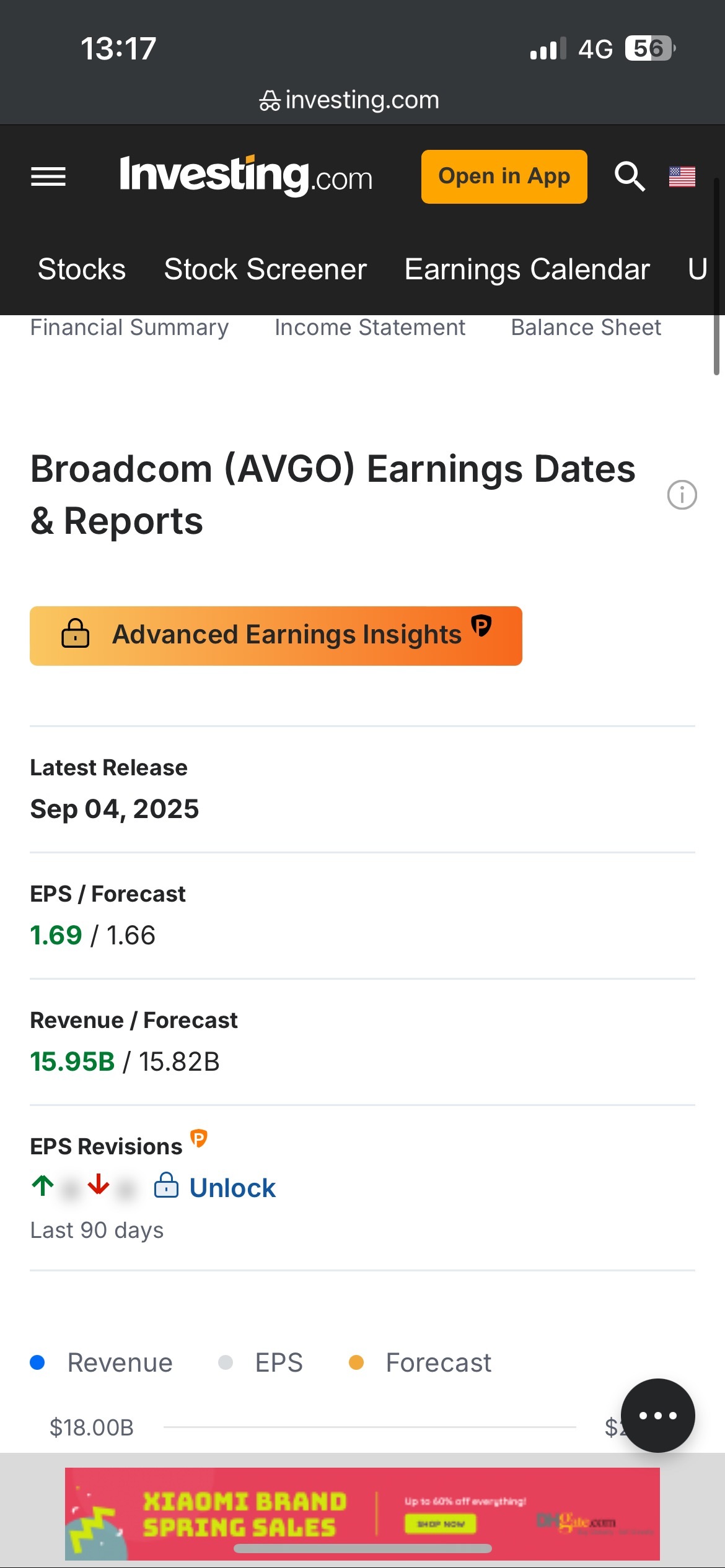Unlock EPS Revisions data
The width and height of the screenshot is (725, 1568).
[x=215, y=1187]
